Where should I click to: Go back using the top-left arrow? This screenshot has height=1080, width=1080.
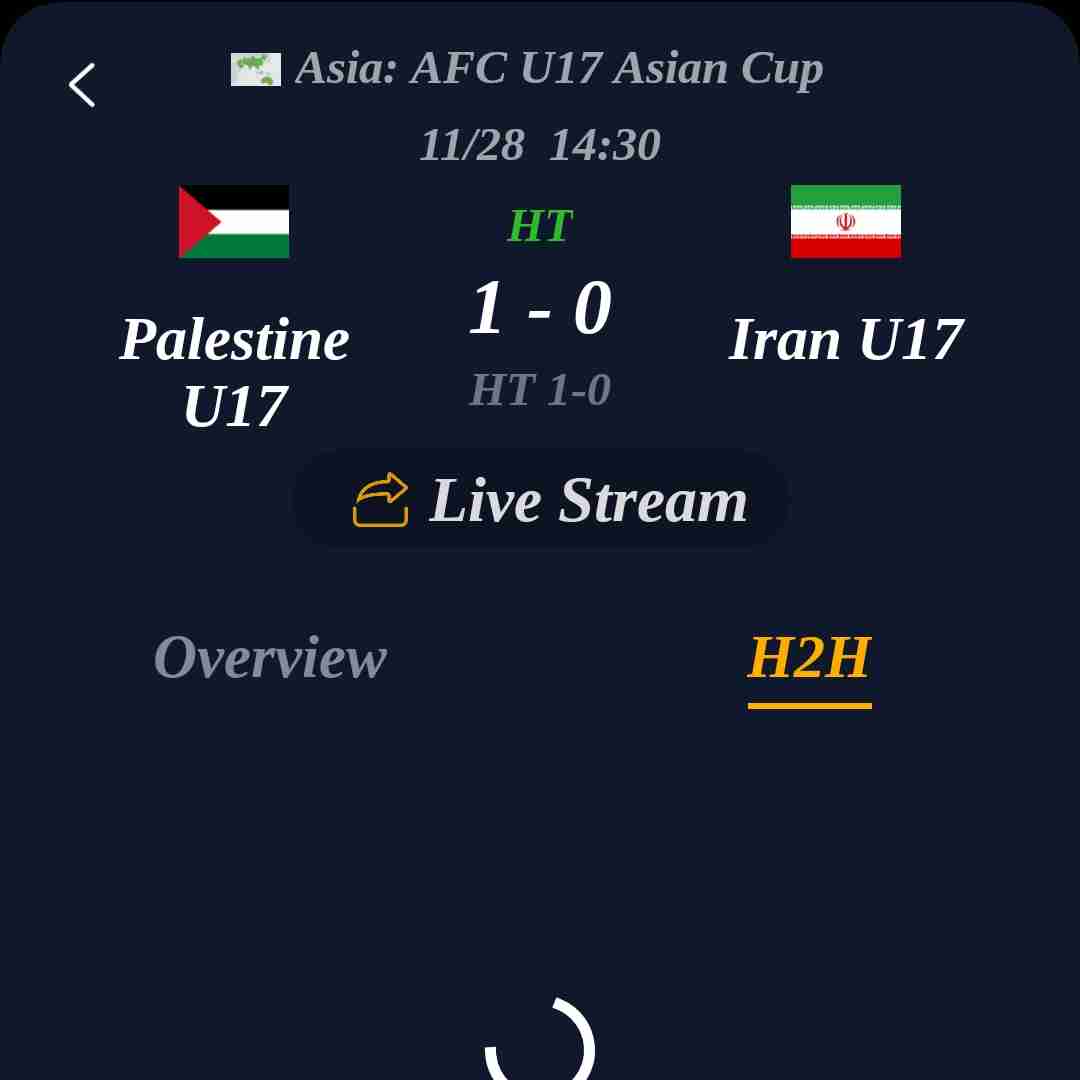(82, 85)
